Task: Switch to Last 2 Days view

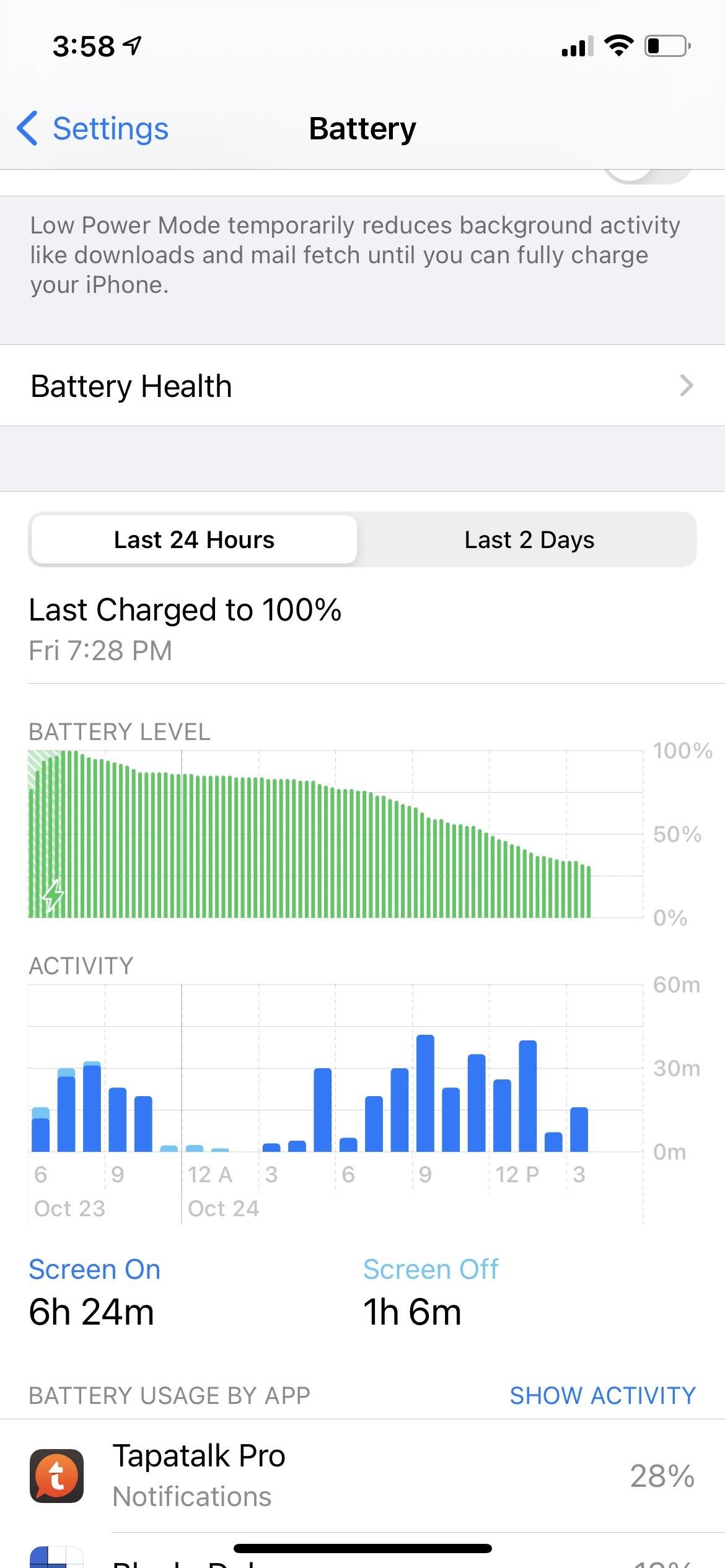Action: [529, 539]
